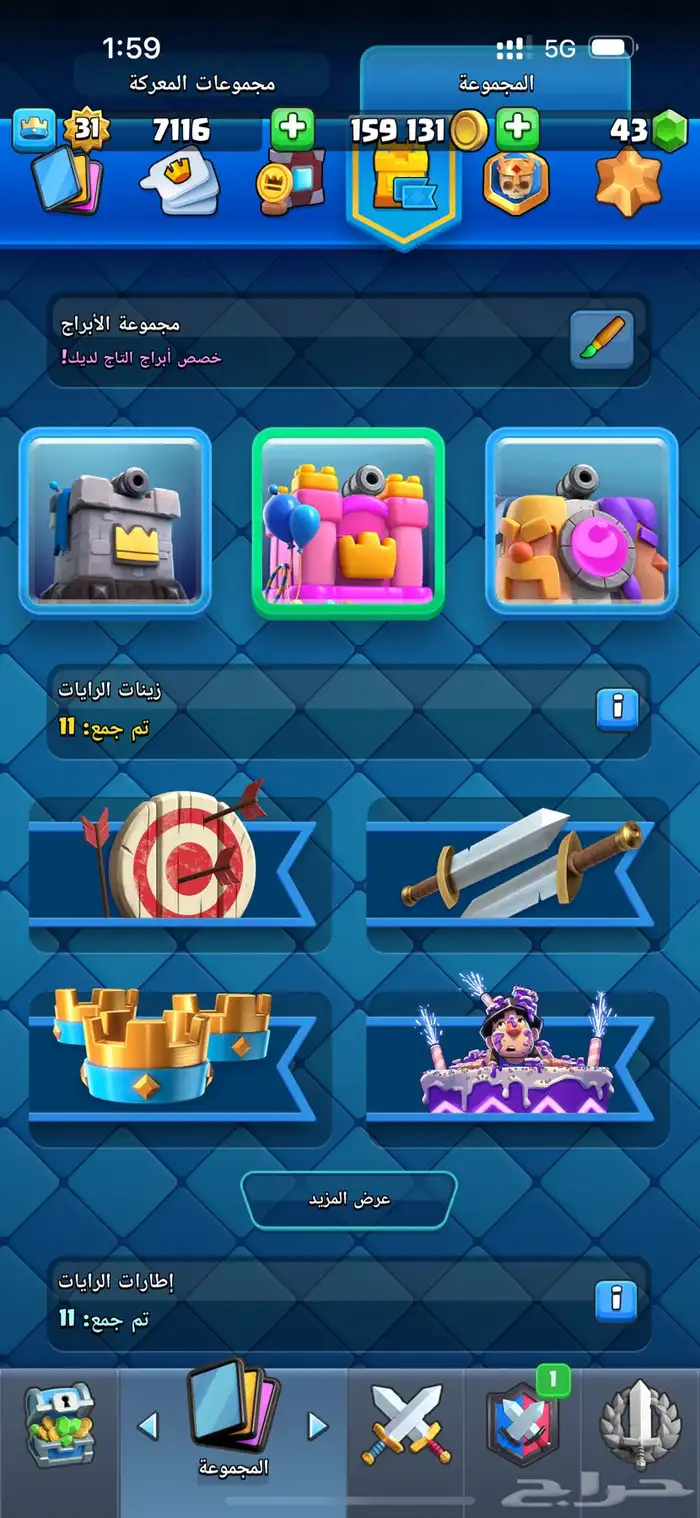Choose the birthday cake banner decoration

click(x=517, y=1053)
